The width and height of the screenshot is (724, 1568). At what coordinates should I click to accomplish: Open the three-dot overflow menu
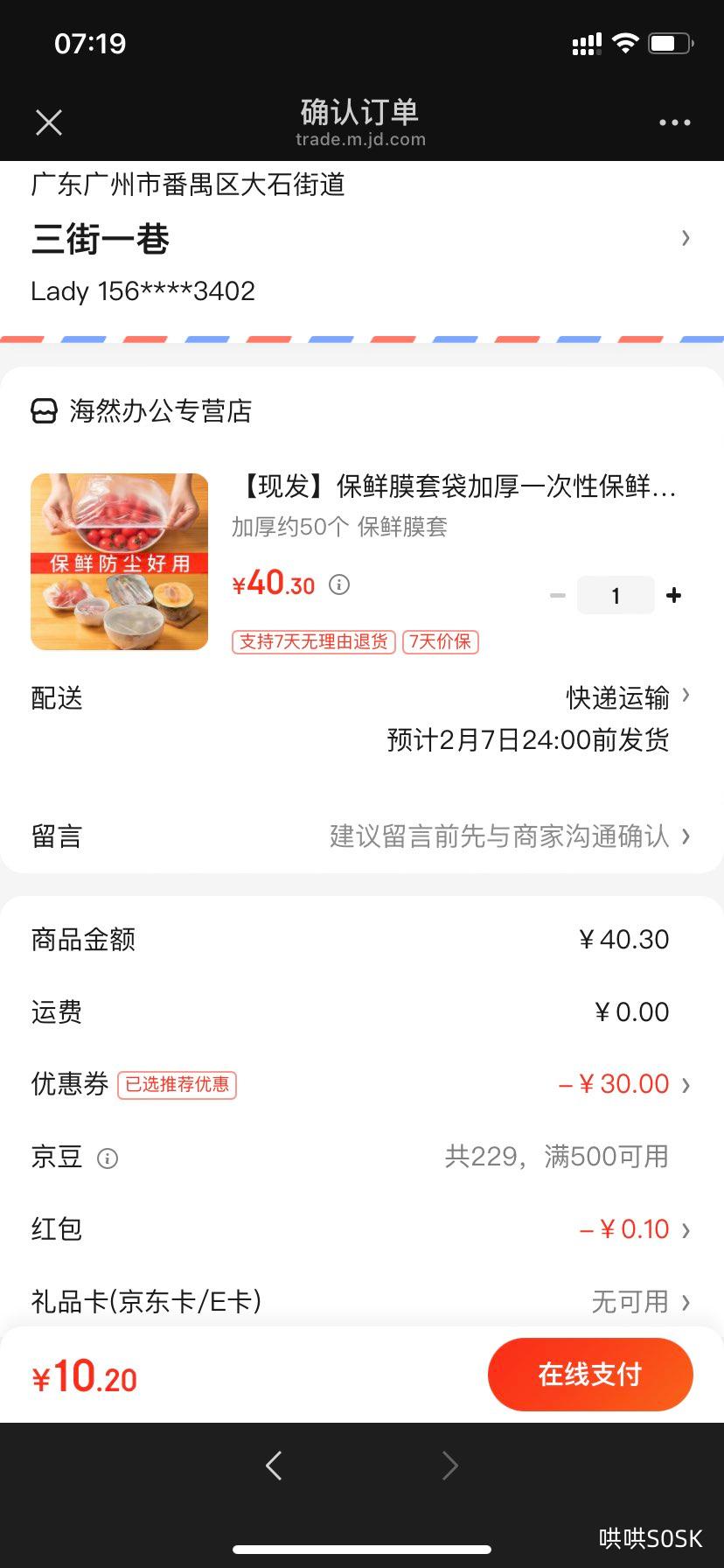tap(674, 122)
